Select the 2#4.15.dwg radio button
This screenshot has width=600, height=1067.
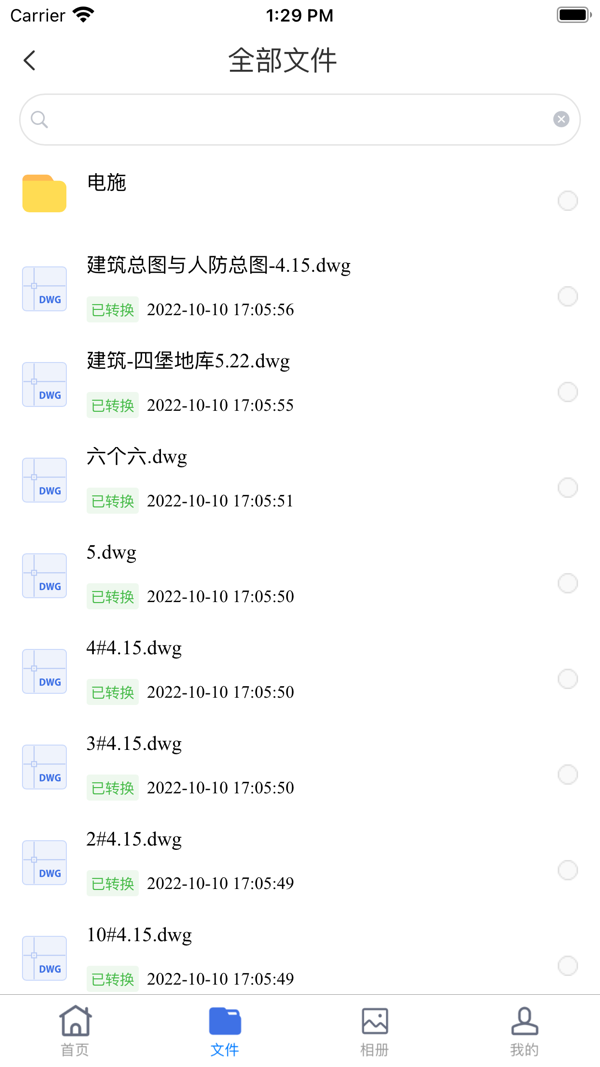point(568,870)
